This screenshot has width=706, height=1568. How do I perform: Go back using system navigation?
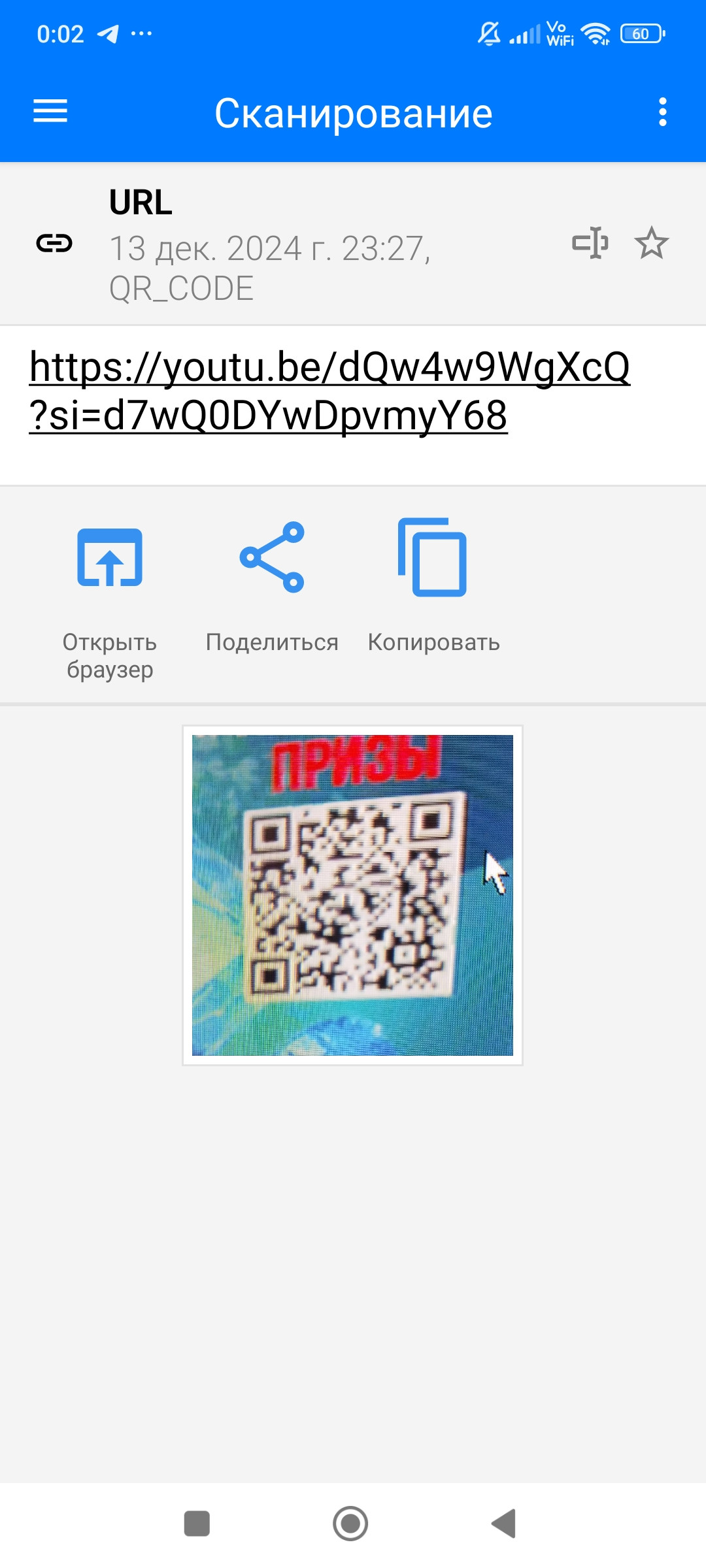[504, 1524]
